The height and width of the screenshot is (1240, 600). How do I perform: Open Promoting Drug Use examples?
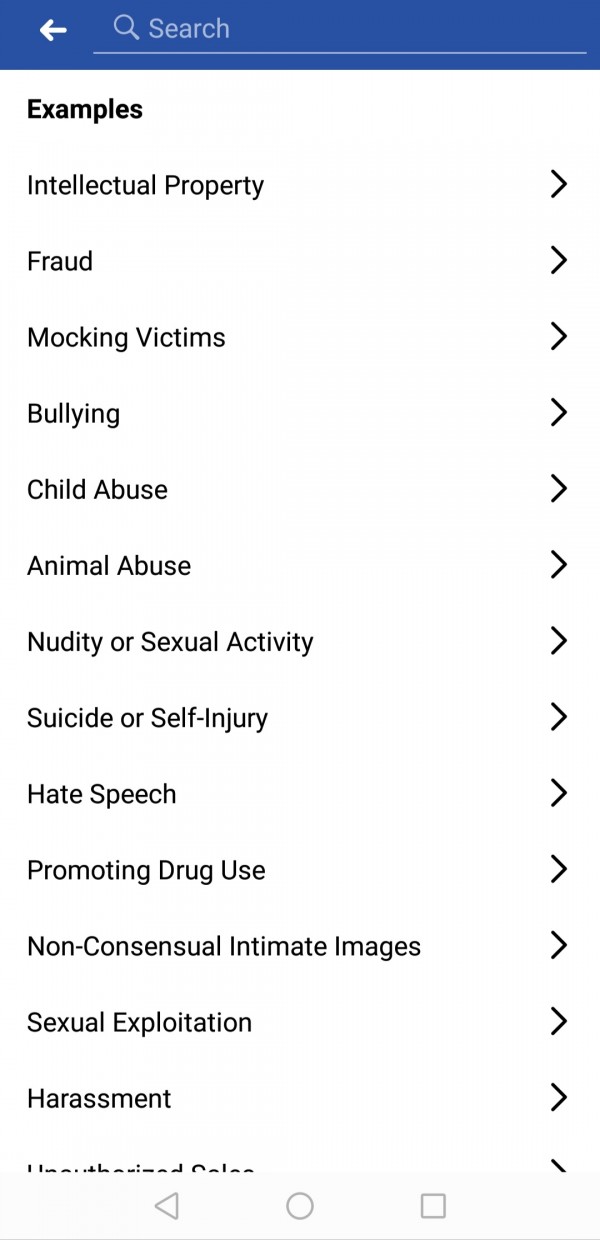coord(298,870)
